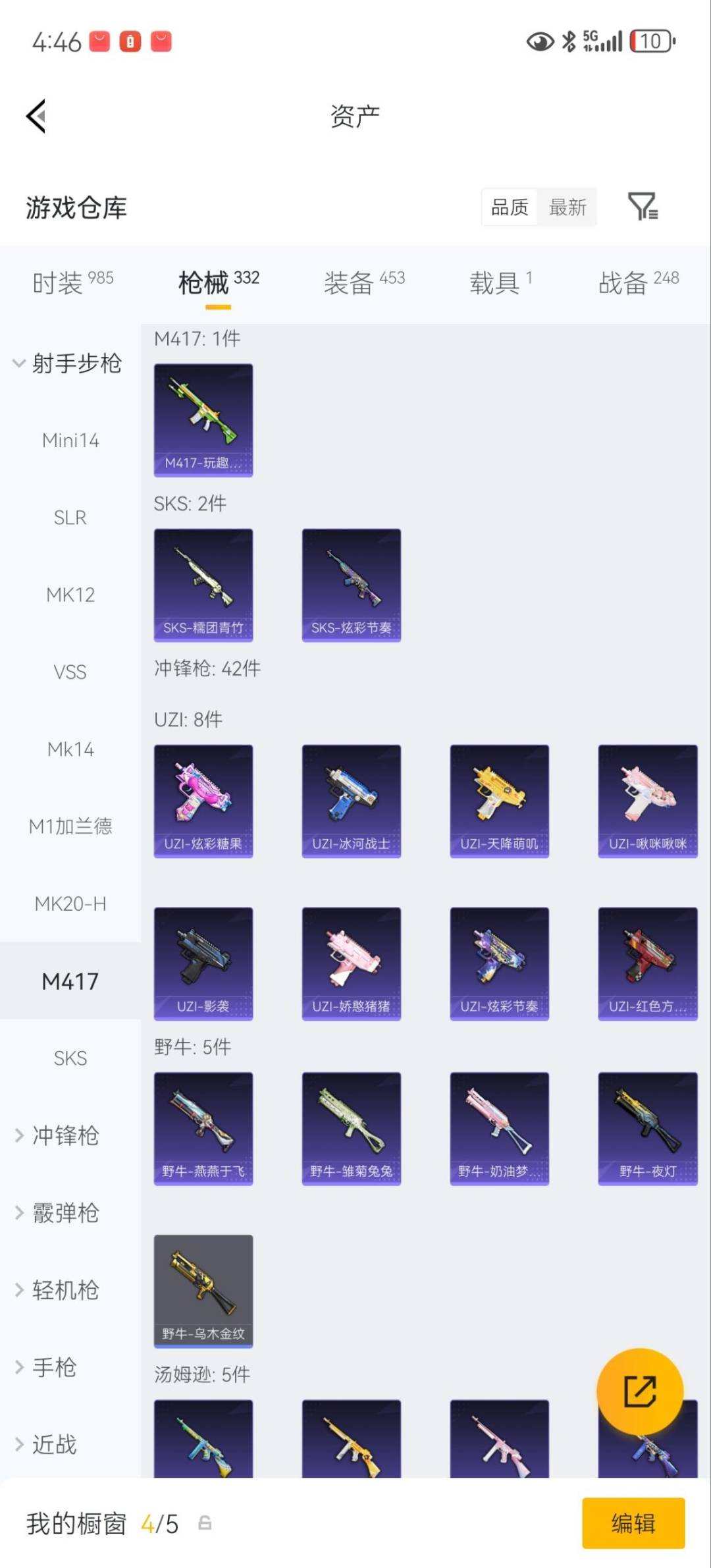The height and width of the screenshot is (1568, 711).
Task: Open the 载具 tab
Action: [500, 283]
